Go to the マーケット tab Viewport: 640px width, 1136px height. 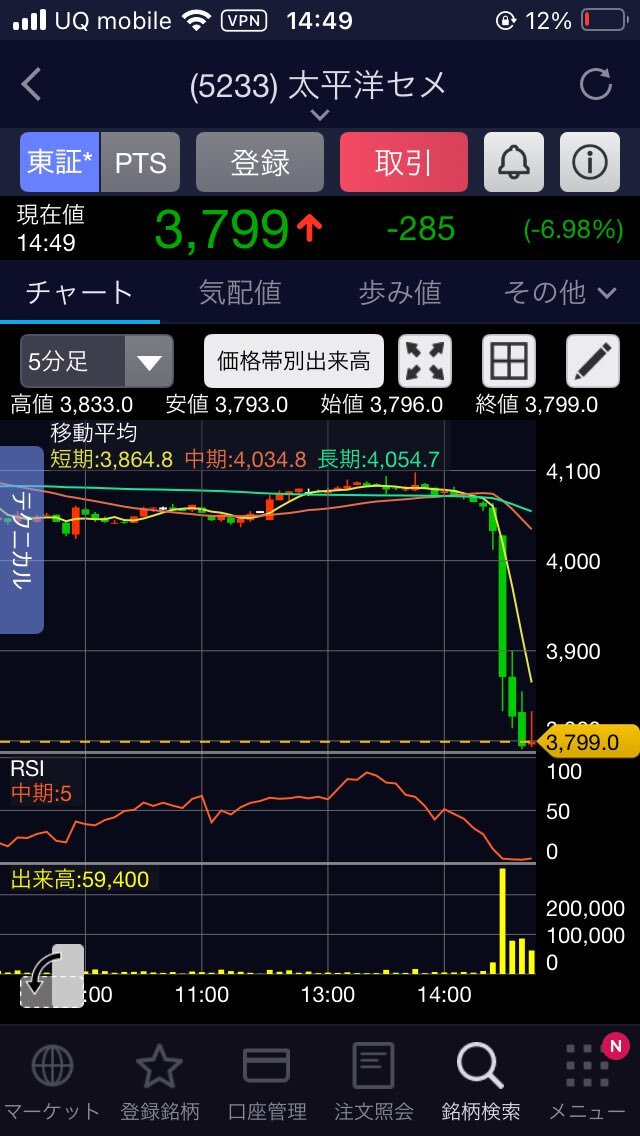click(x=52, y=1082)
